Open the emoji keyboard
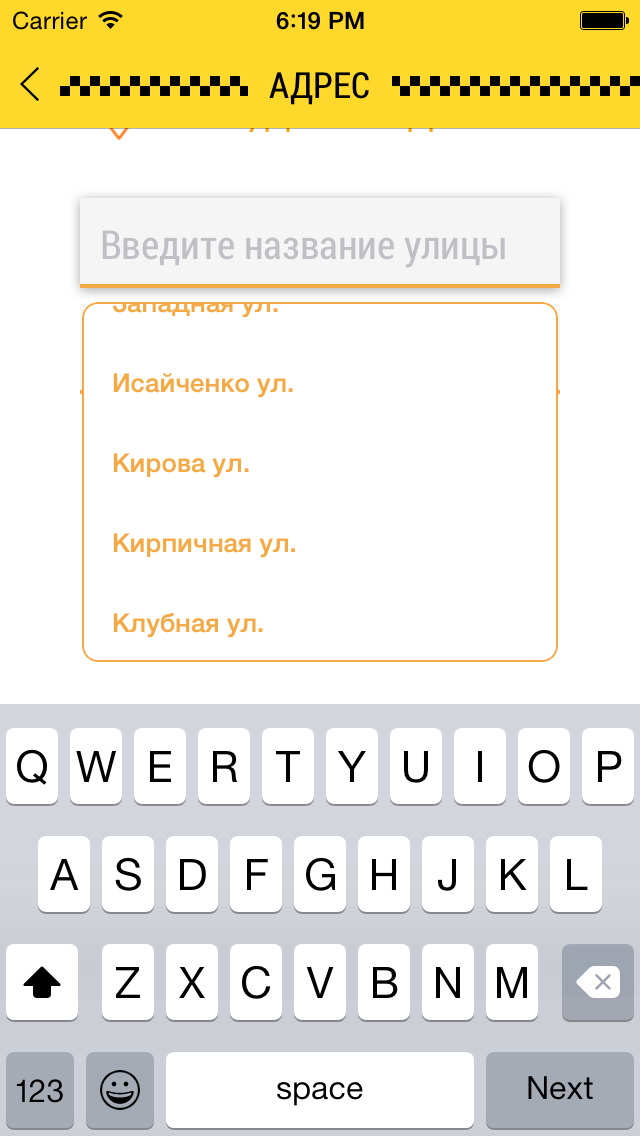This screenshot has width=640, height=1136. [x=120, y=1089]
